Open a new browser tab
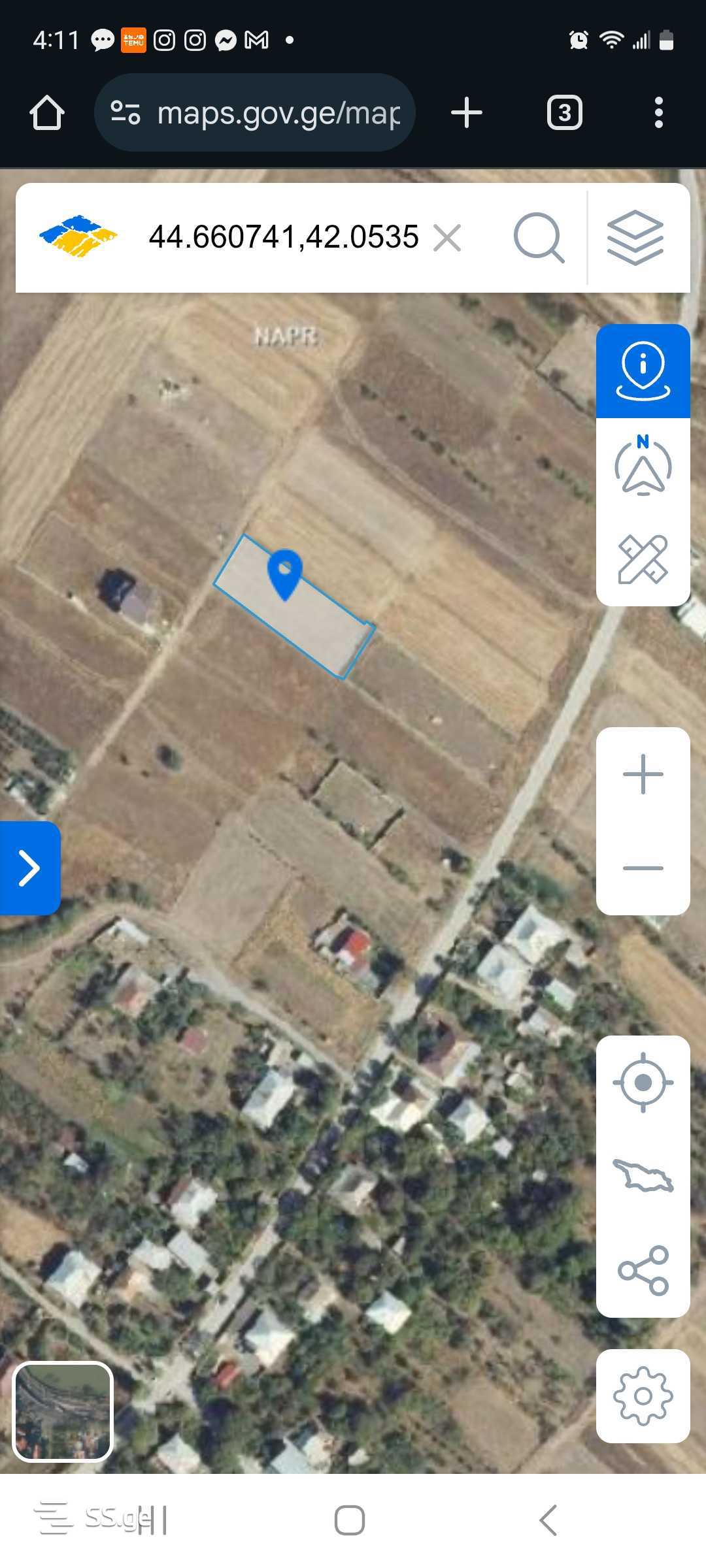 [x=467, y=113]
